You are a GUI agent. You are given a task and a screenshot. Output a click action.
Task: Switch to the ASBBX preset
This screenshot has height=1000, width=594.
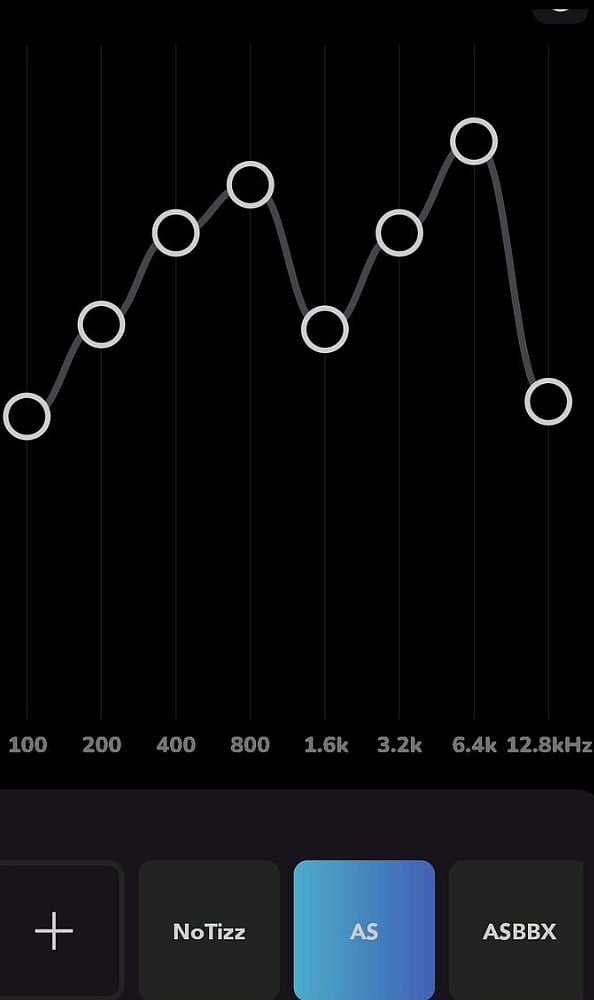tap(519, 930)
